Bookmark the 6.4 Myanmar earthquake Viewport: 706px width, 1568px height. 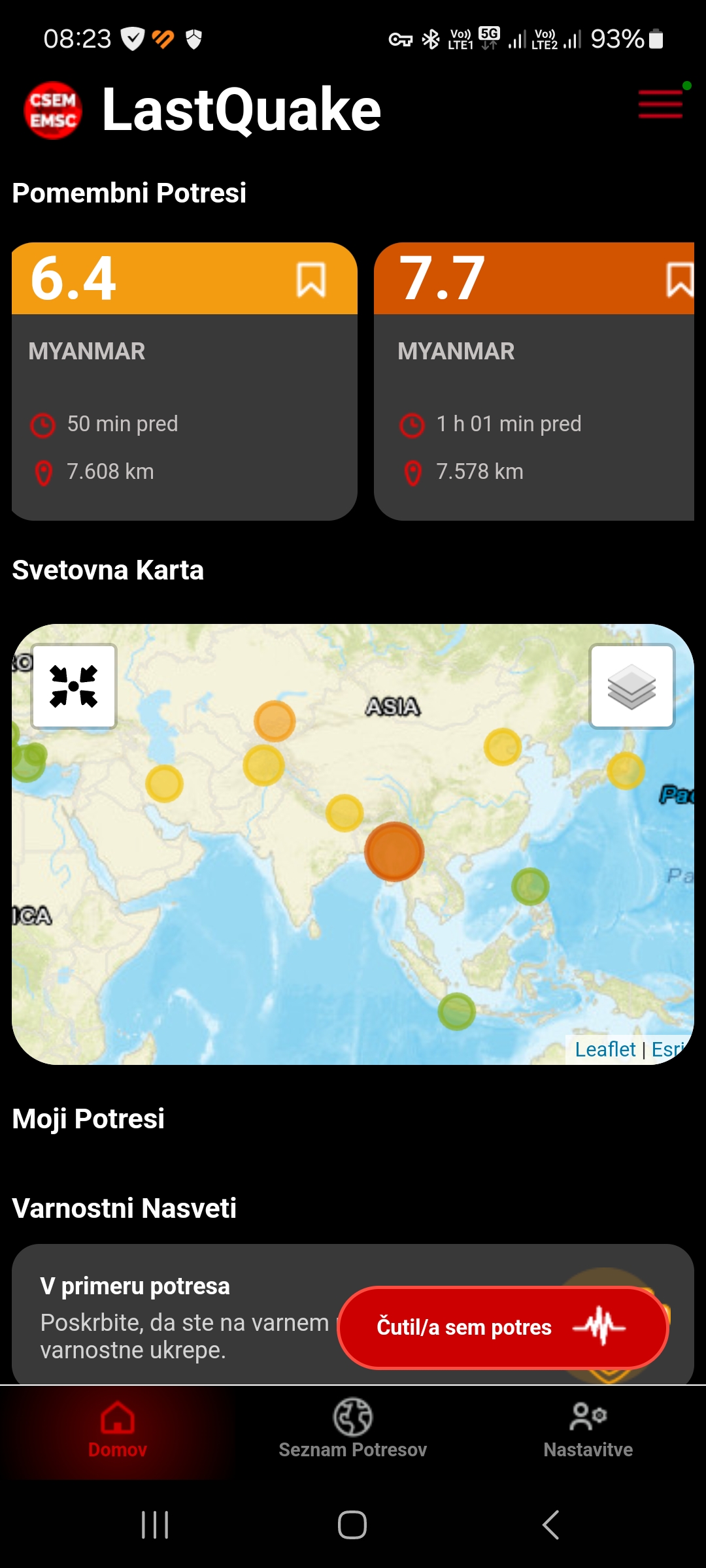(x=311, y=280)
